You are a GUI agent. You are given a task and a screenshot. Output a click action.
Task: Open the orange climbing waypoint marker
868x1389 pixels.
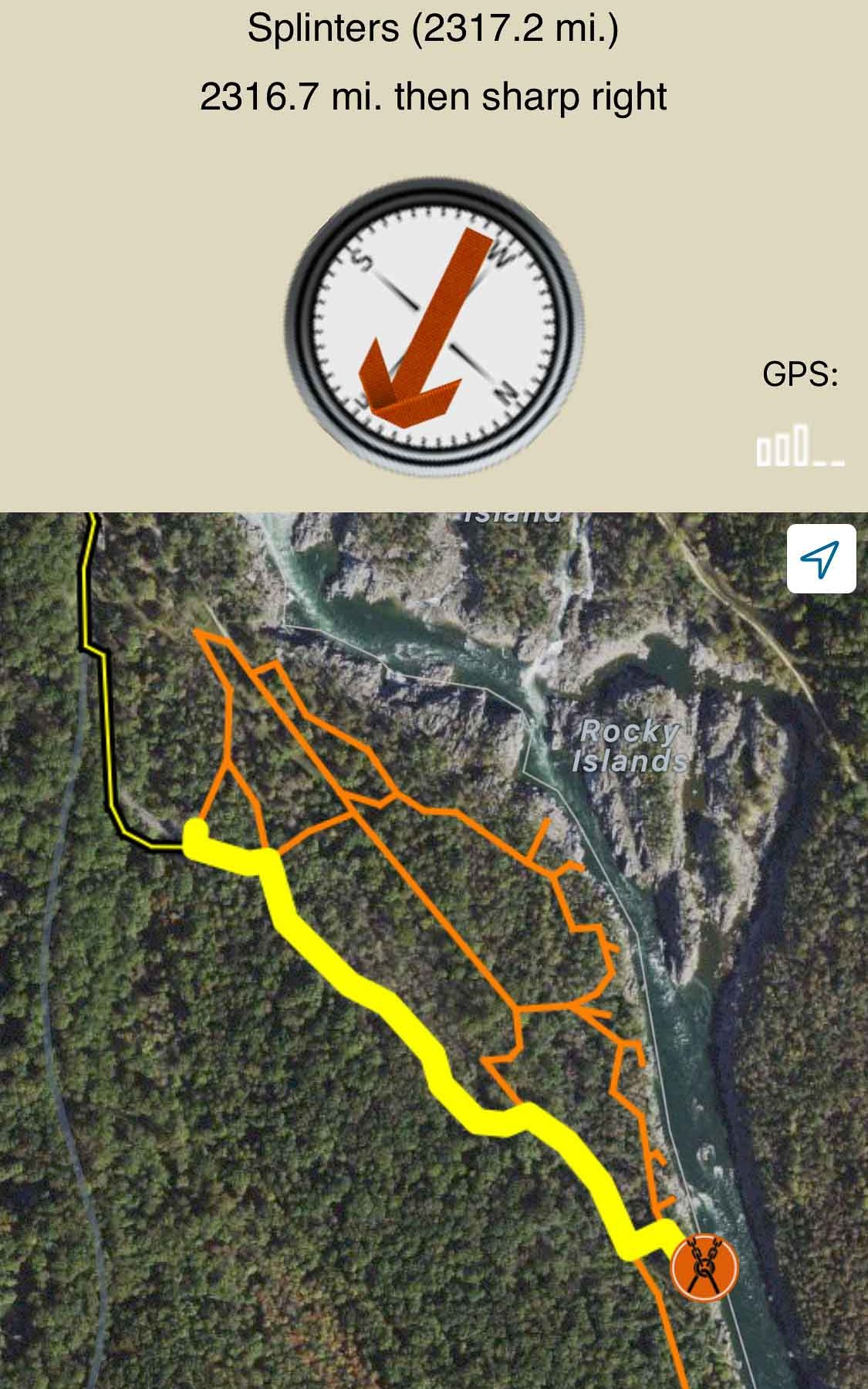[x=704, y=1267]
